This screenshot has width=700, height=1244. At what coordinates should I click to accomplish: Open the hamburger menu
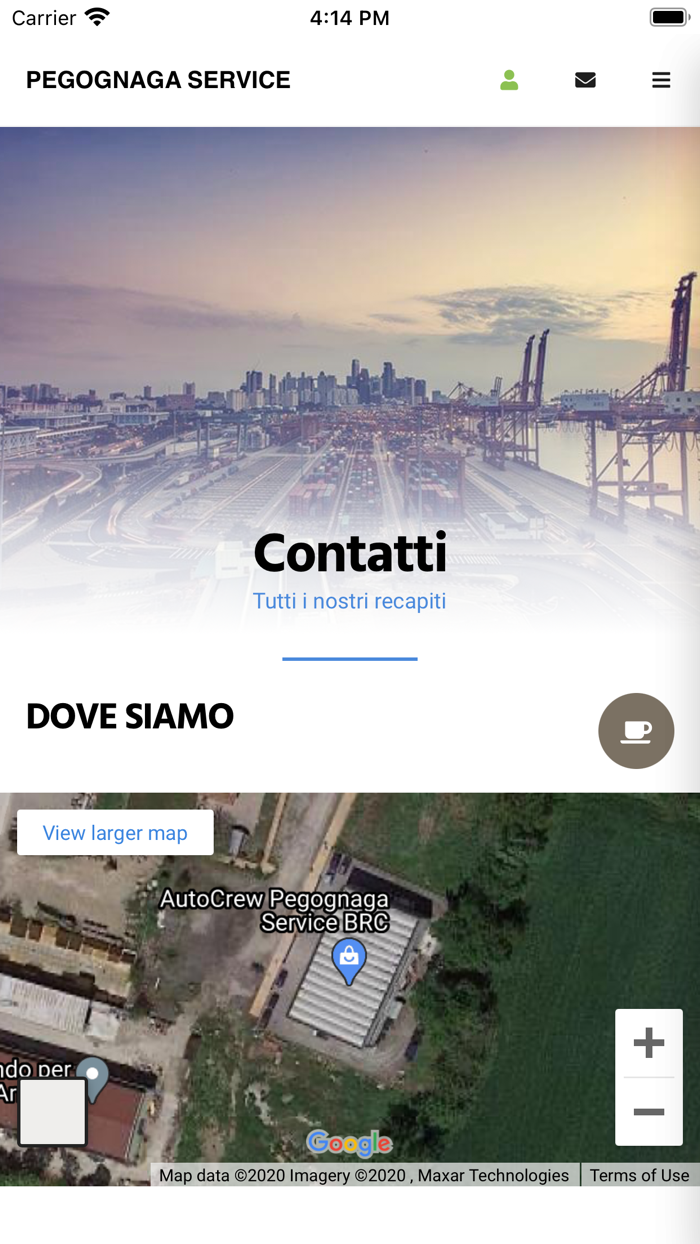click(661, 80)
